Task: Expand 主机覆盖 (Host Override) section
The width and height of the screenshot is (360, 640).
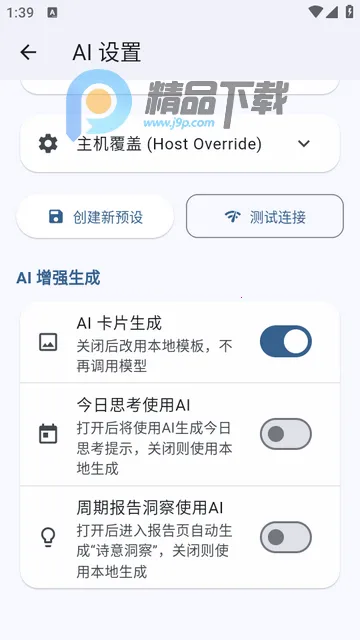Action: [180, 144]
